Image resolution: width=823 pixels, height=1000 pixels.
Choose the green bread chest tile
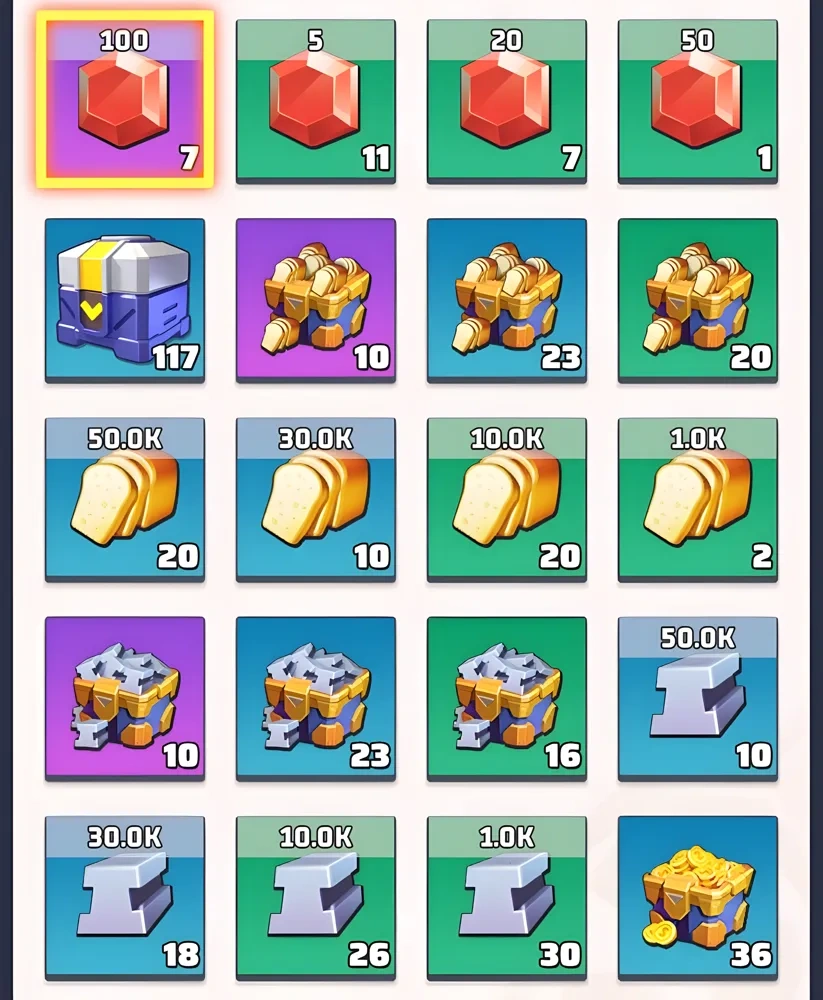tap(698, 299)
